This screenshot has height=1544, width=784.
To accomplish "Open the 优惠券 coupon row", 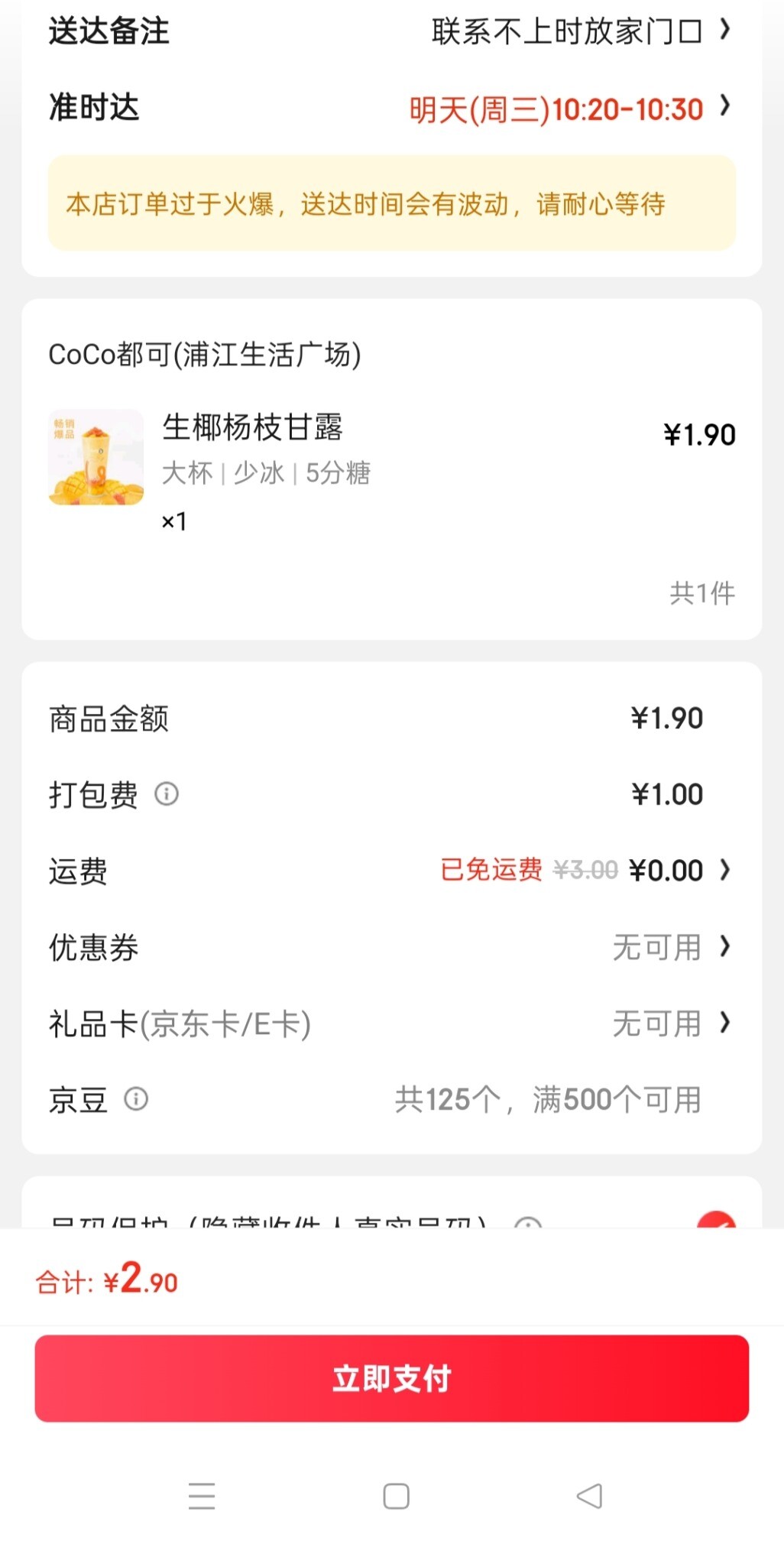I will pyautogui.click(x=391, y=947).
